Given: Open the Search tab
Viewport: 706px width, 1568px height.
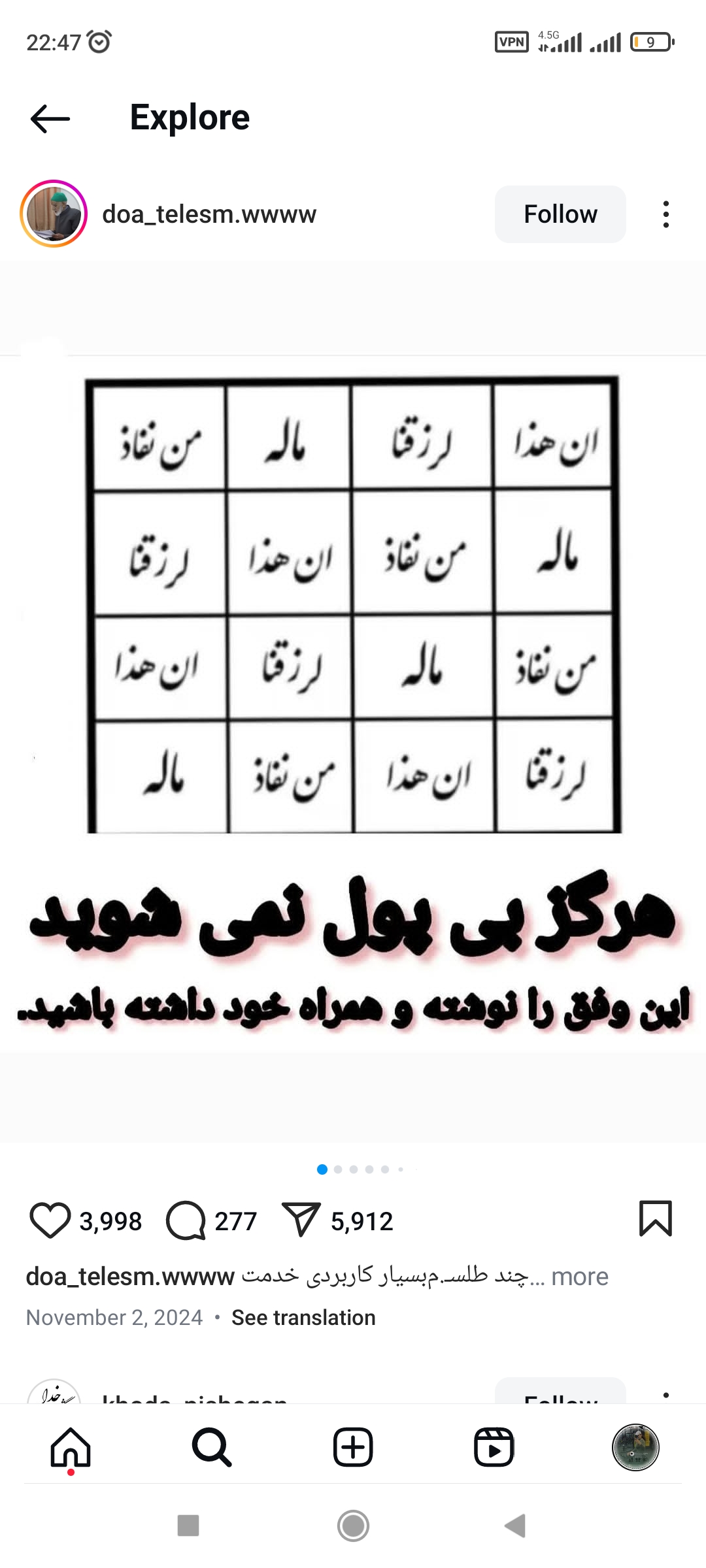Looking at the screenshot, I should tap(212, 1447).
